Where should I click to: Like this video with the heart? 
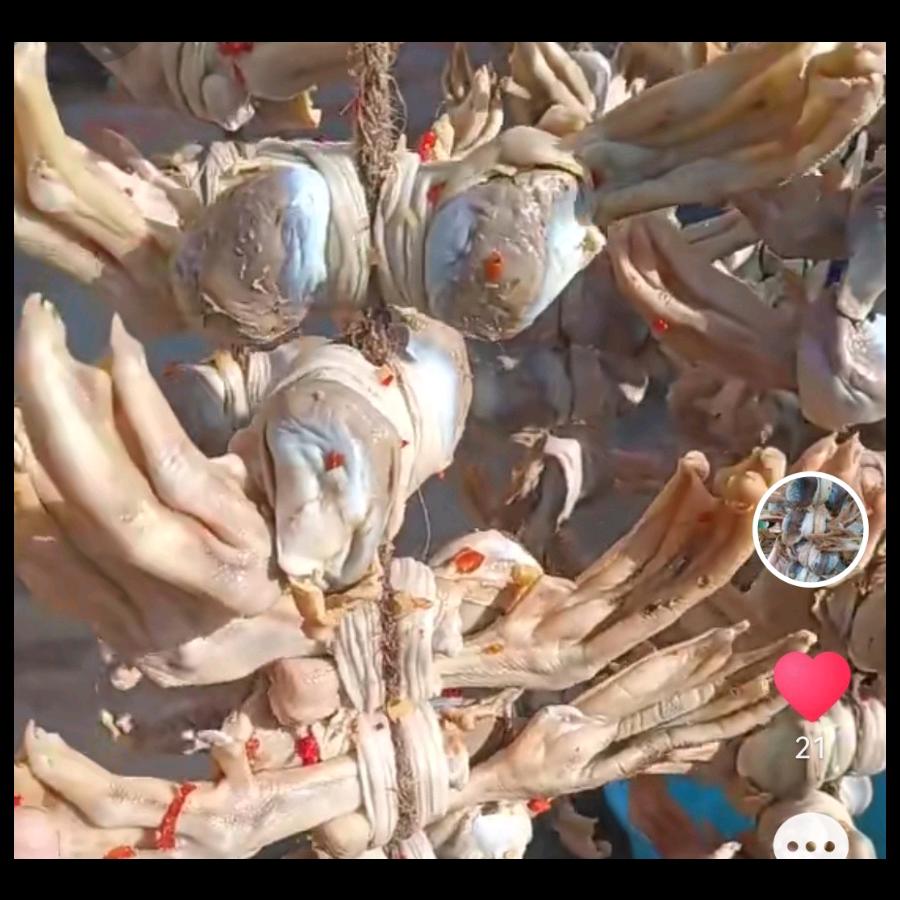(812, 685)
